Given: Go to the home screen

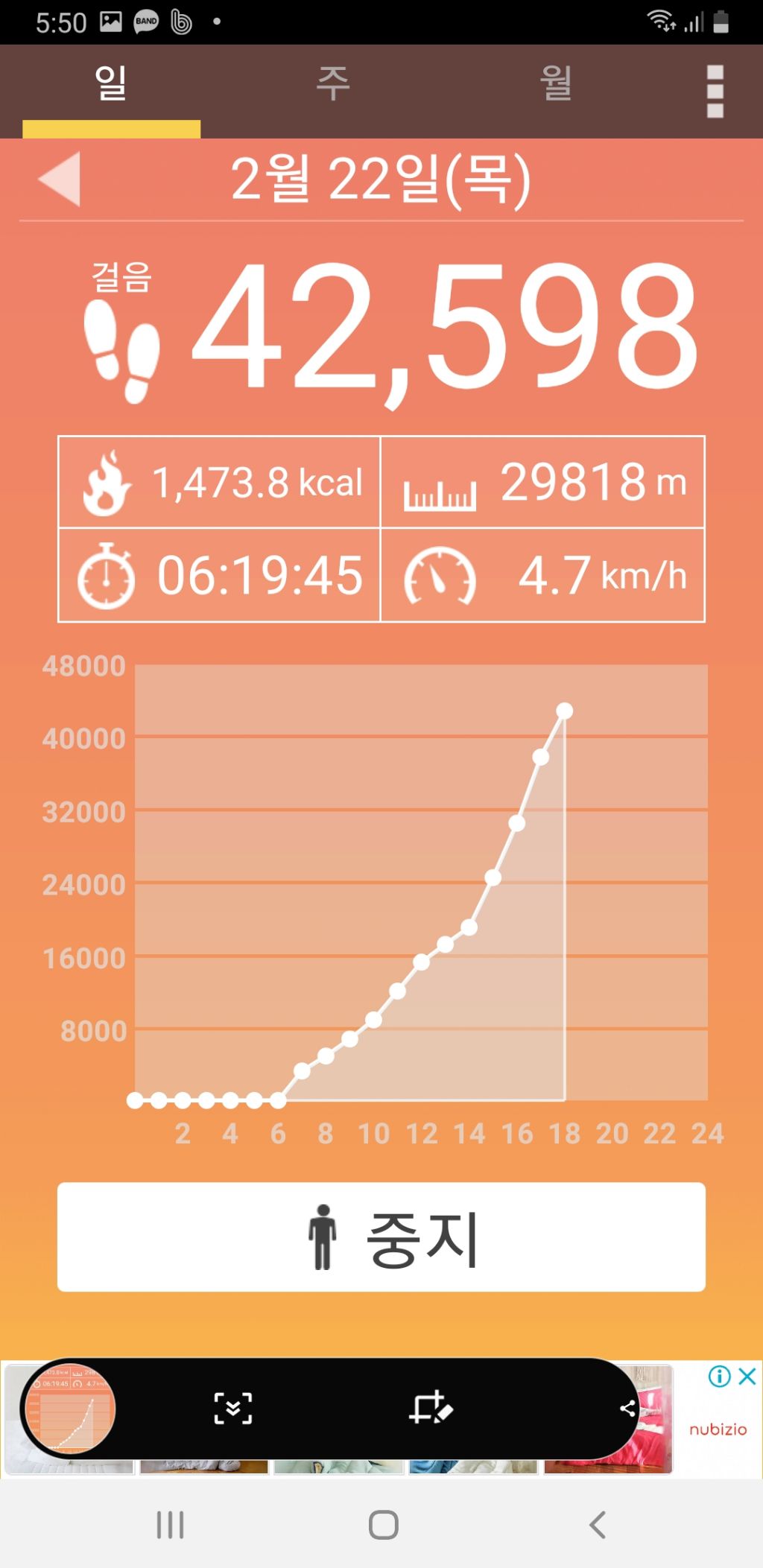Looking at the screenshot, I should [383, 1525].
